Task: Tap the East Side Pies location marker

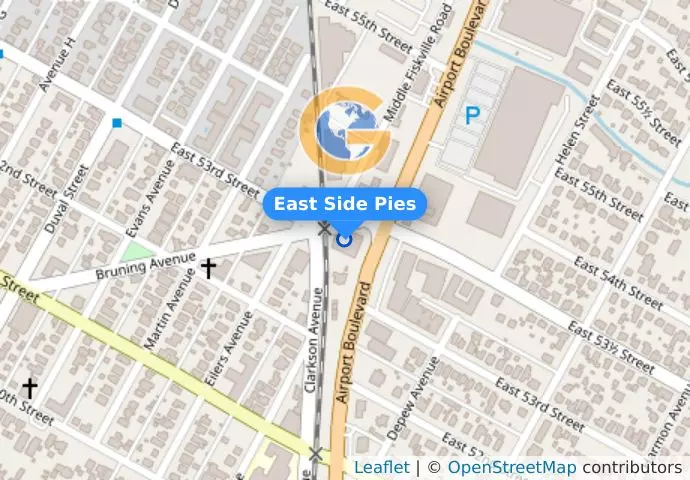Action: pyautogui.click(x=345, y=239)
